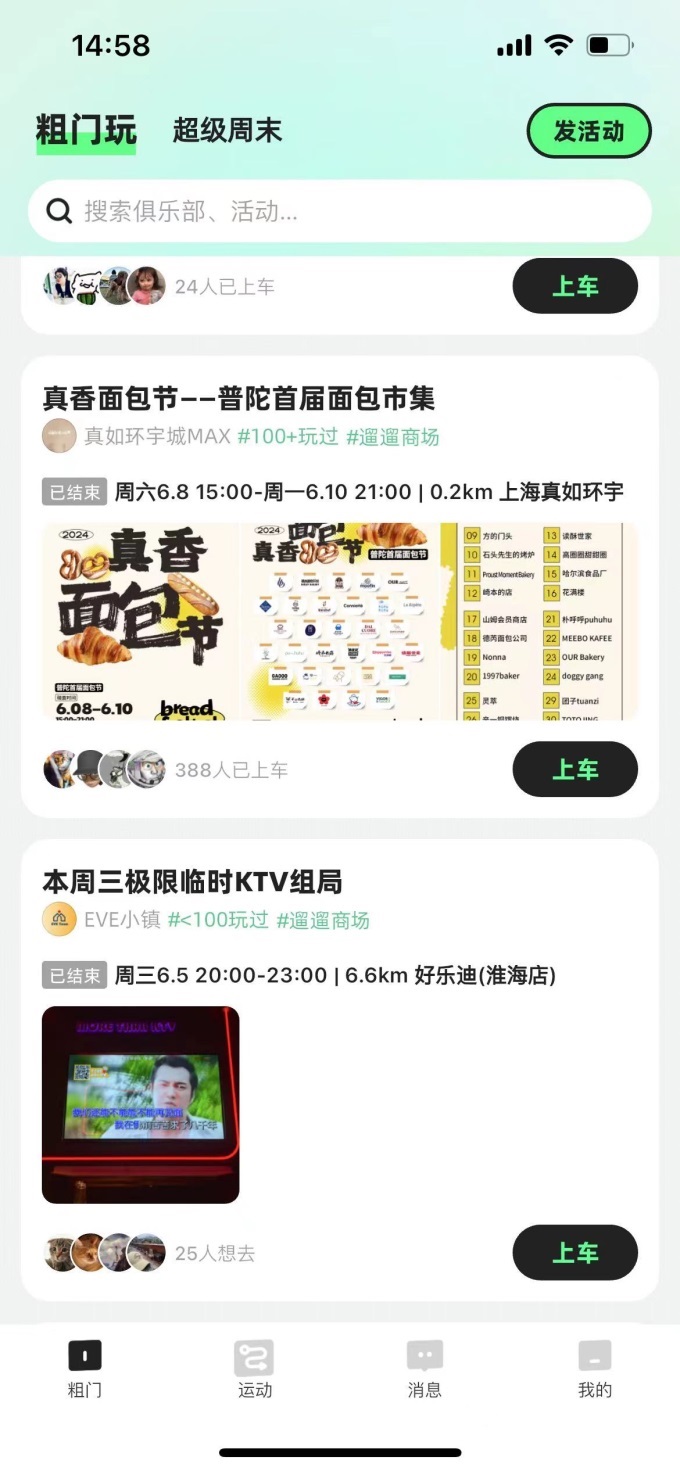Open the search box for clubs and activities
This screenshot has height=1471, width=680.
click(x=340, y=211)
